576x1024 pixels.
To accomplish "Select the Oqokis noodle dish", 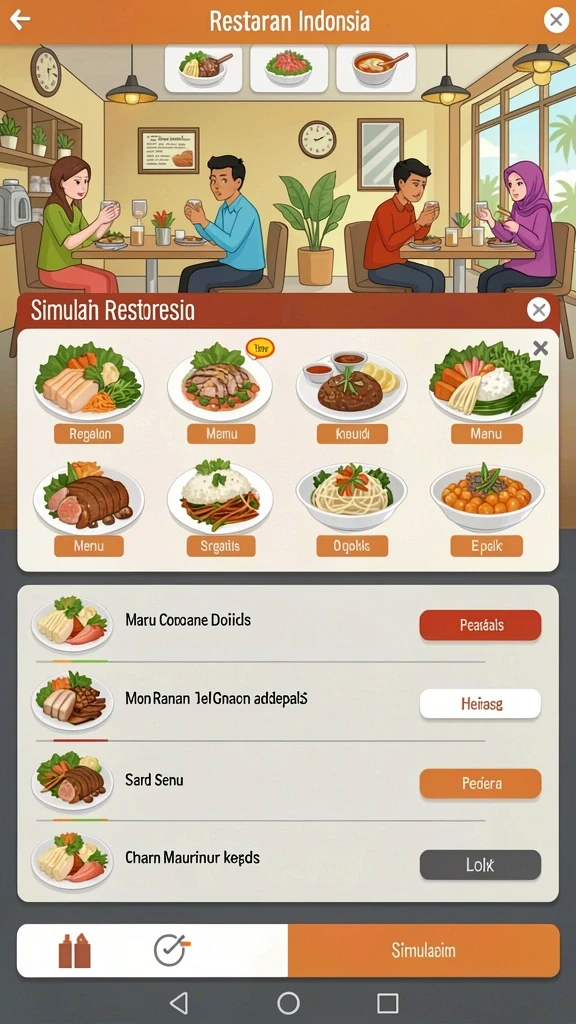I will coord(352,546).
